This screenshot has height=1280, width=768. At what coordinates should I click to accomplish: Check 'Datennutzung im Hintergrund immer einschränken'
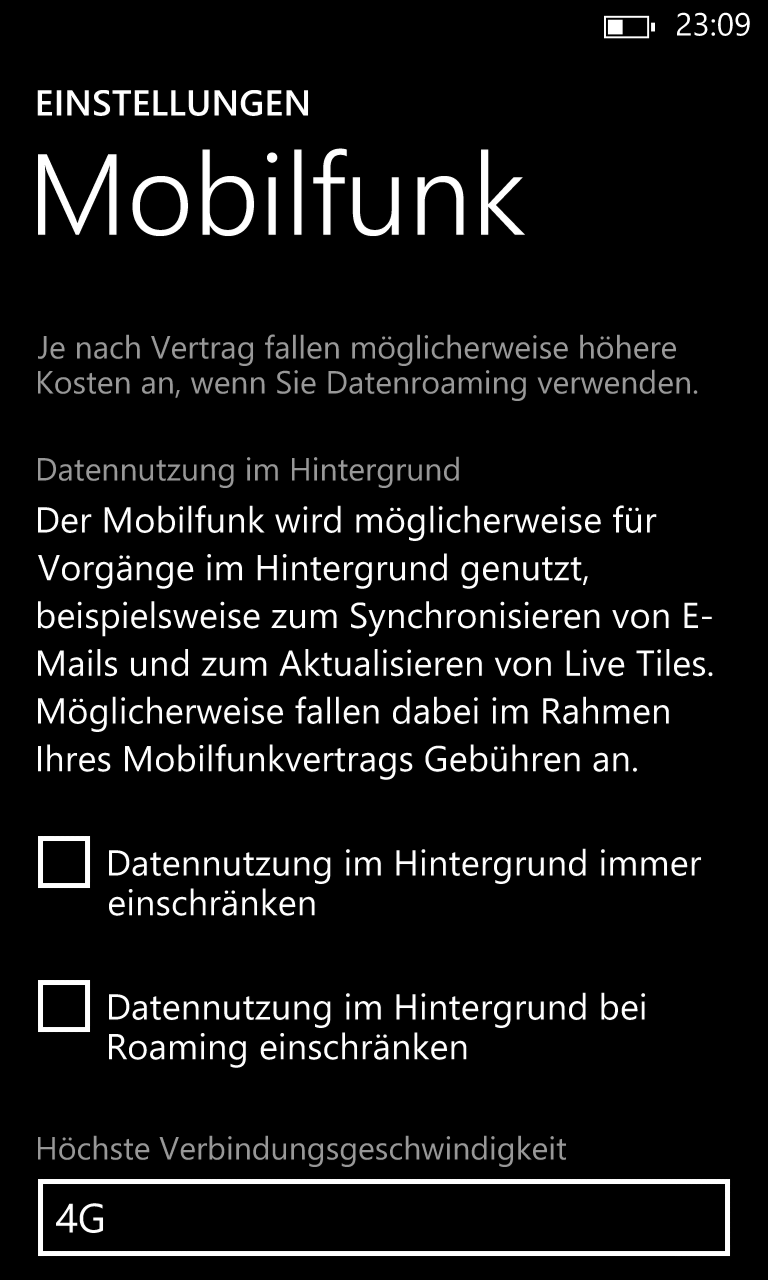64,862
